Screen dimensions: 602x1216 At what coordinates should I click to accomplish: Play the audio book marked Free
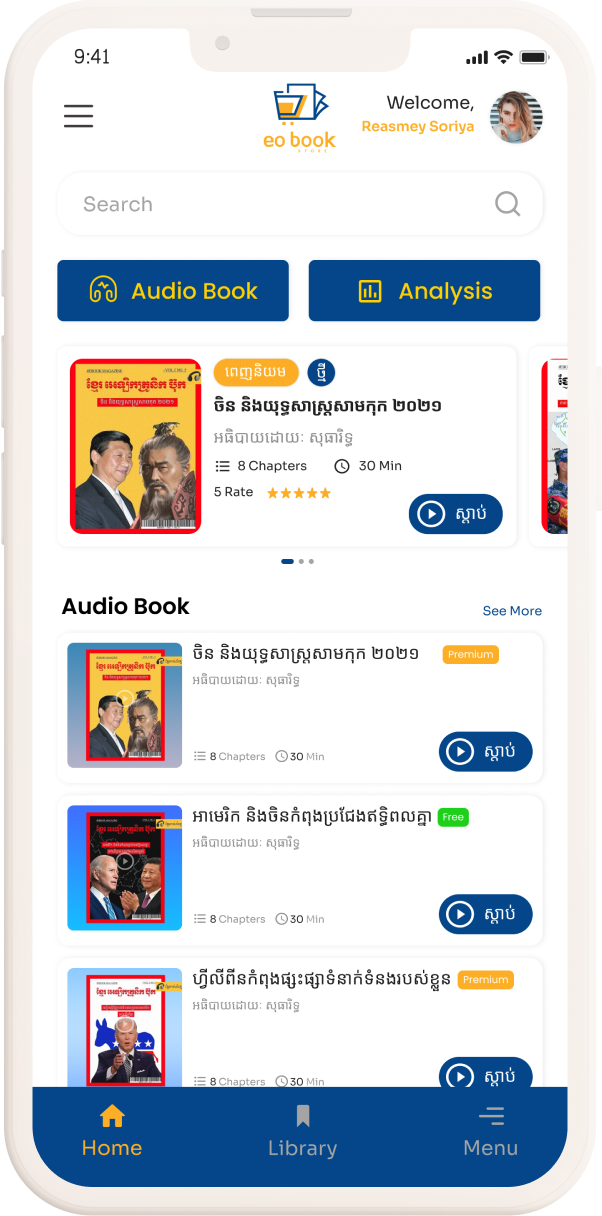click(x=485, y=914)
